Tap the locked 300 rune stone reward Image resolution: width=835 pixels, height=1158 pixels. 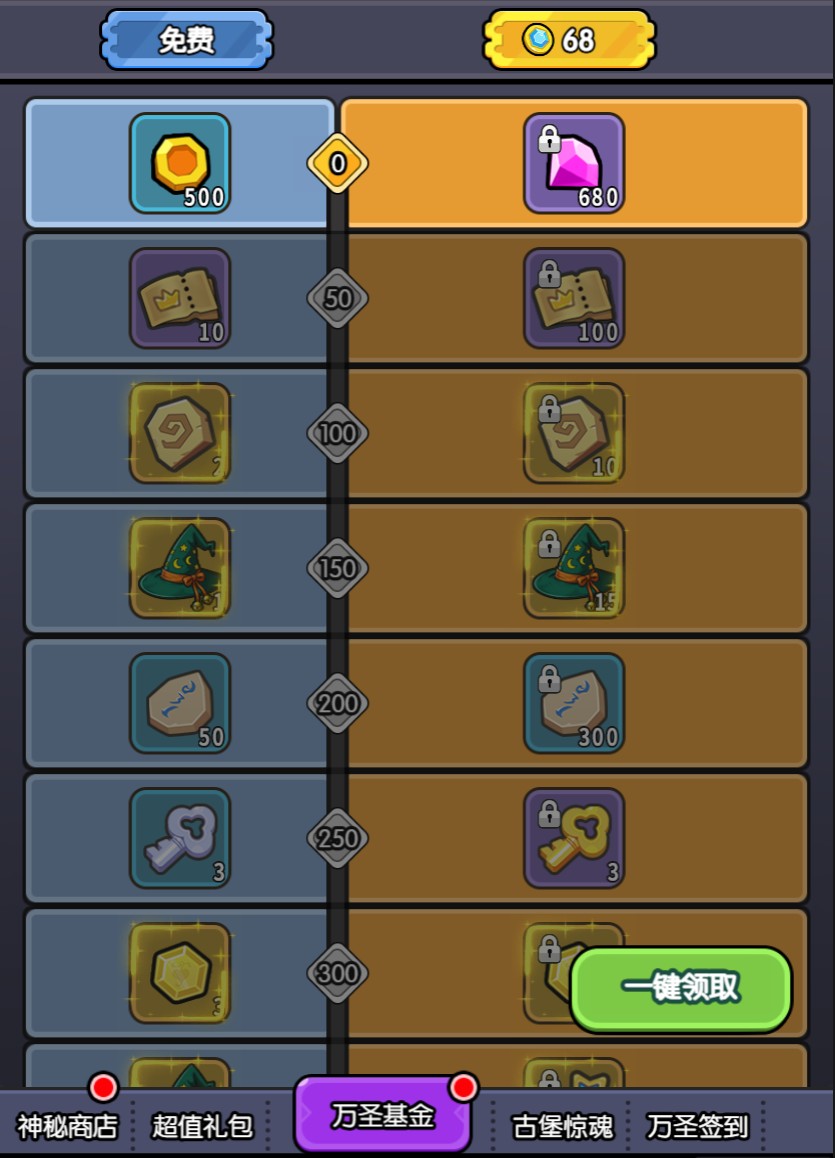[x=574, y=703]
